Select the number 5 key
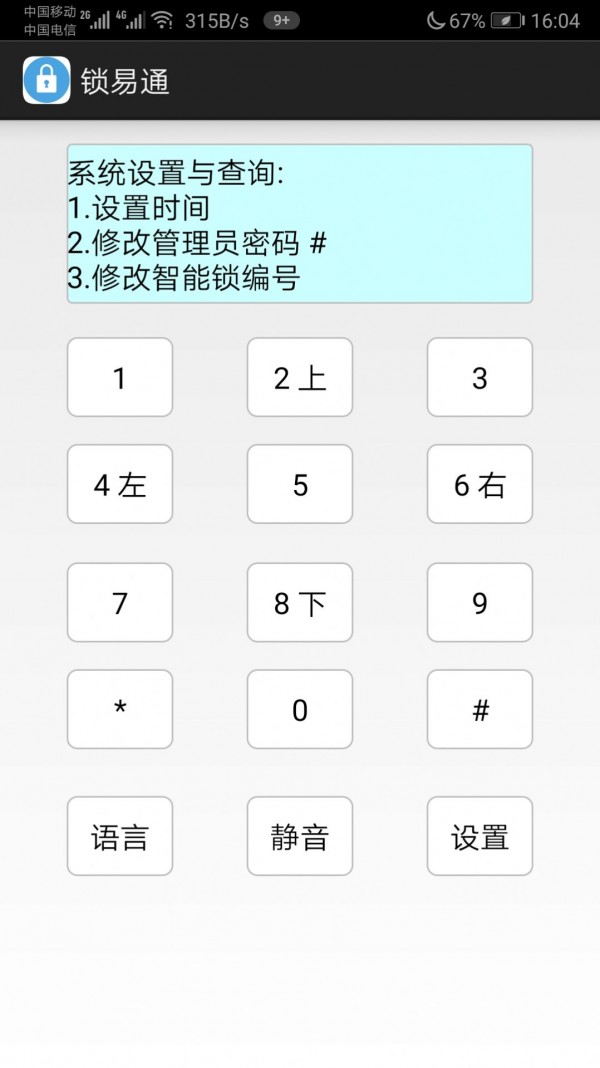 tap(300, 484)
